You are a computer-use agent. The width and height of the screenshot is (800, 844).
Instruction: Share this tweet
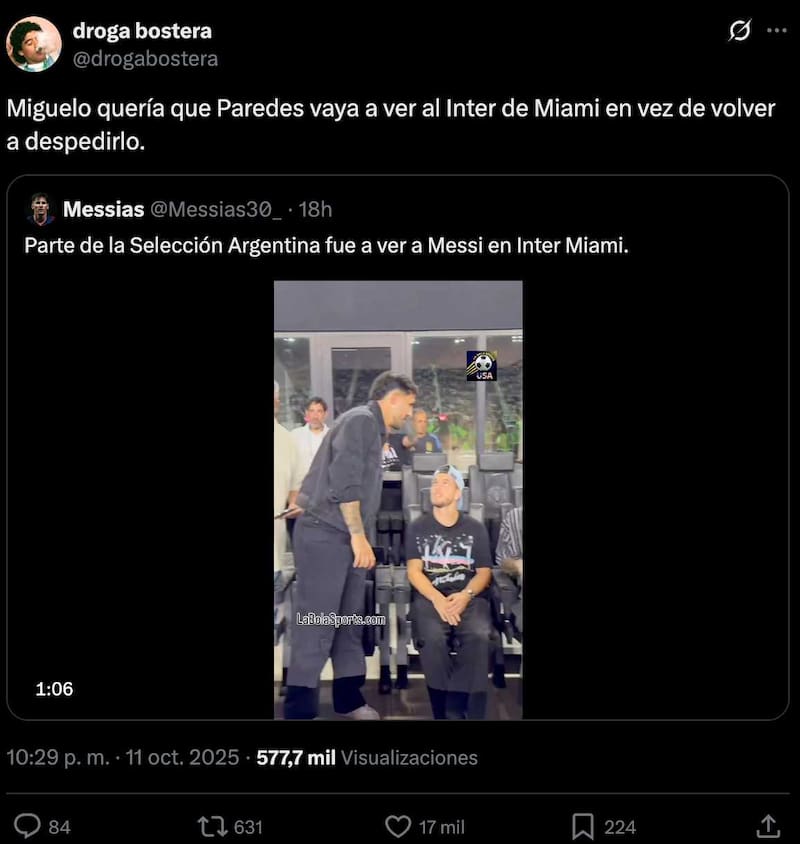click(768, 826)
